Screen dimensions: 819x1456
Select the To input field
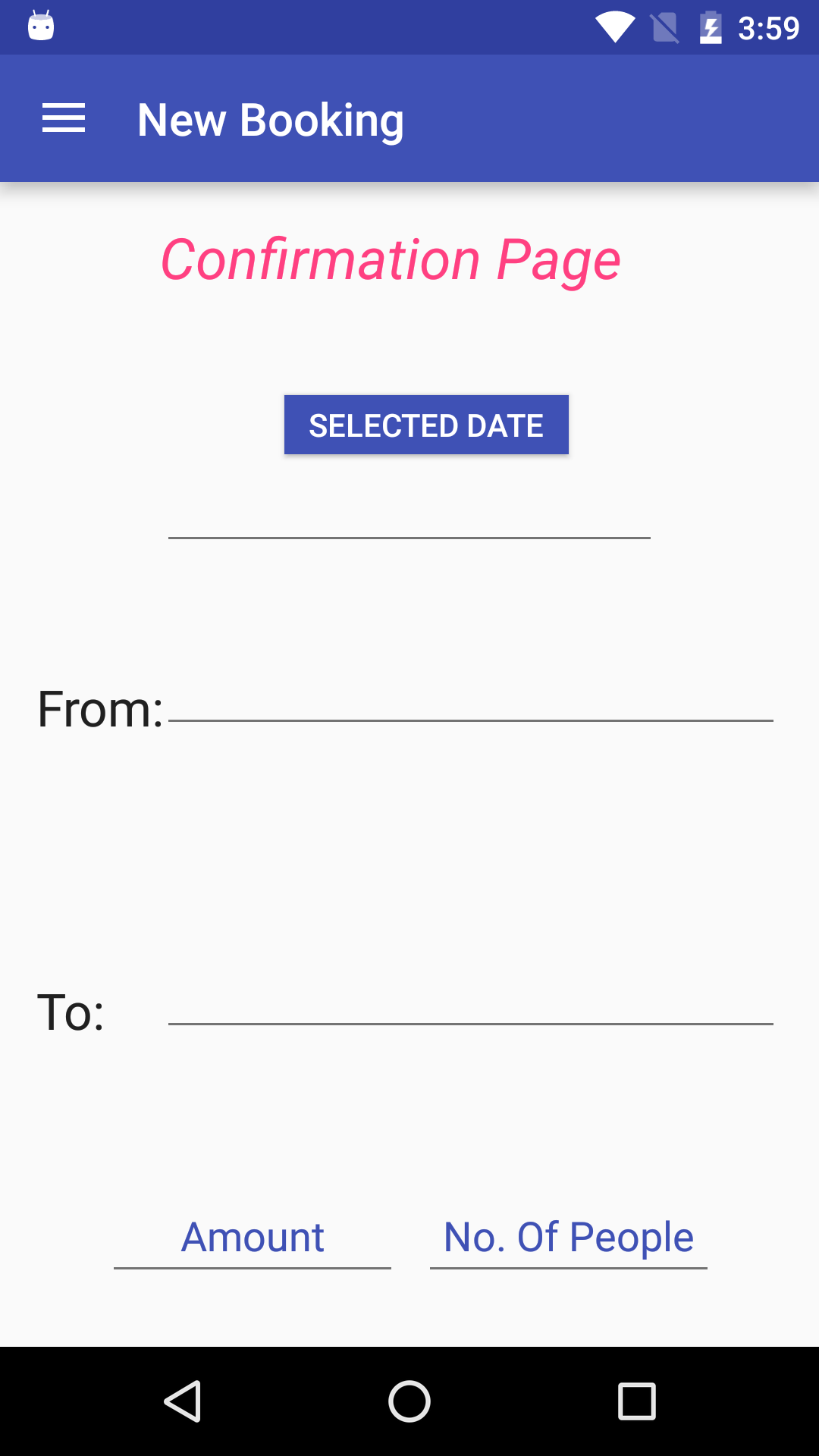(471, 1001)
